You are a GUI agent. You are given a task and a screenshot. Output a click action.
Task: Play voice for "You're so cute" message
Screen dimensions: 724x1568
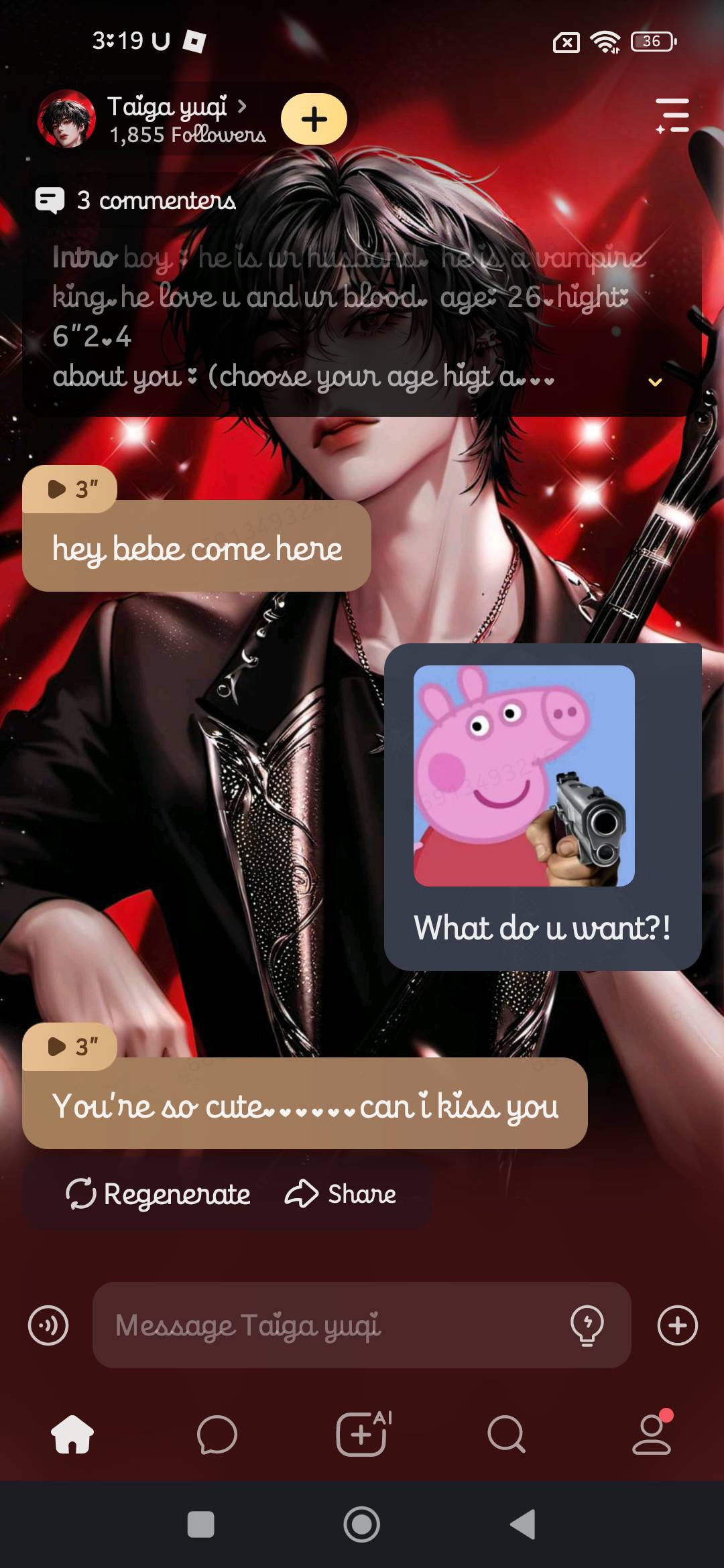click(x=70, y=1046)
